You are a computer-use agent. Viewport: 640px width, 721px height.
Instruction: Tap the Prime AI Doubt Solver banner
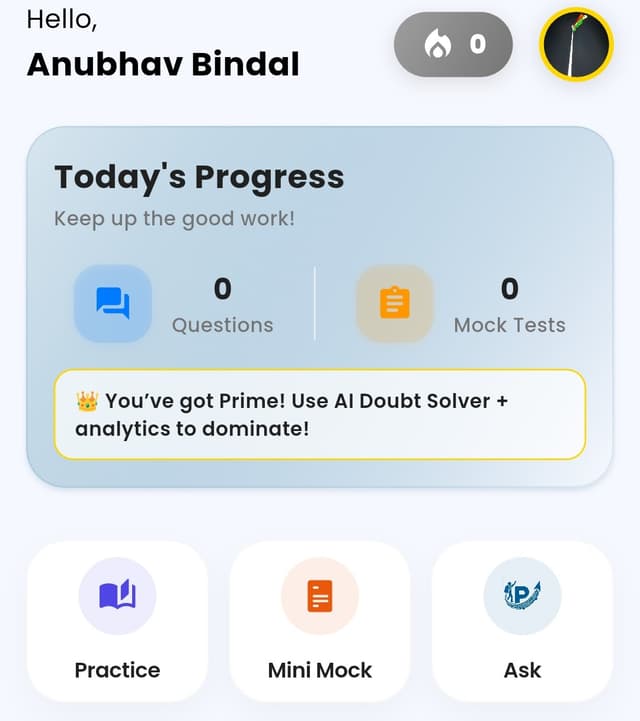[x=320, y=415]
